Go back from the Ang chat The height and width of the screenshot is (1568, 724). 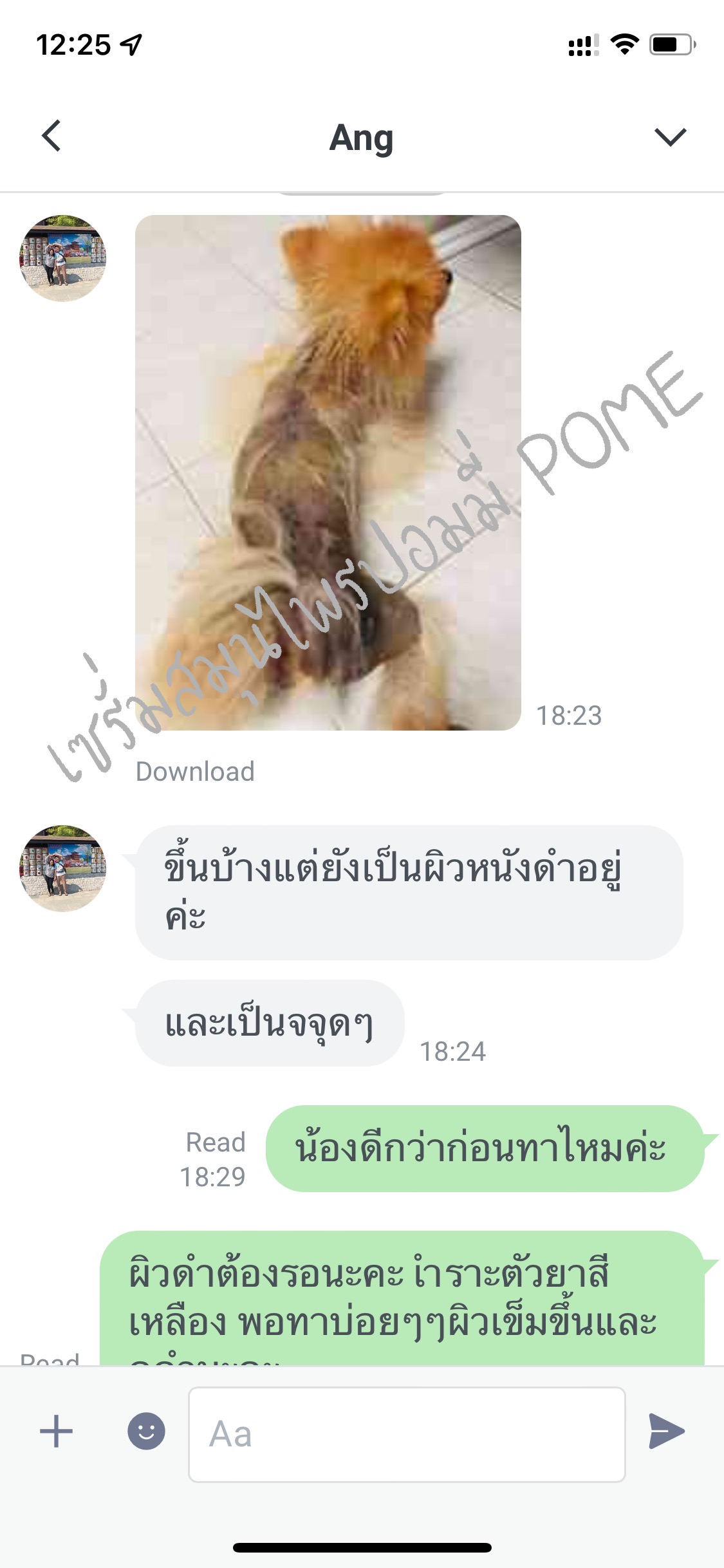[51, 136]
